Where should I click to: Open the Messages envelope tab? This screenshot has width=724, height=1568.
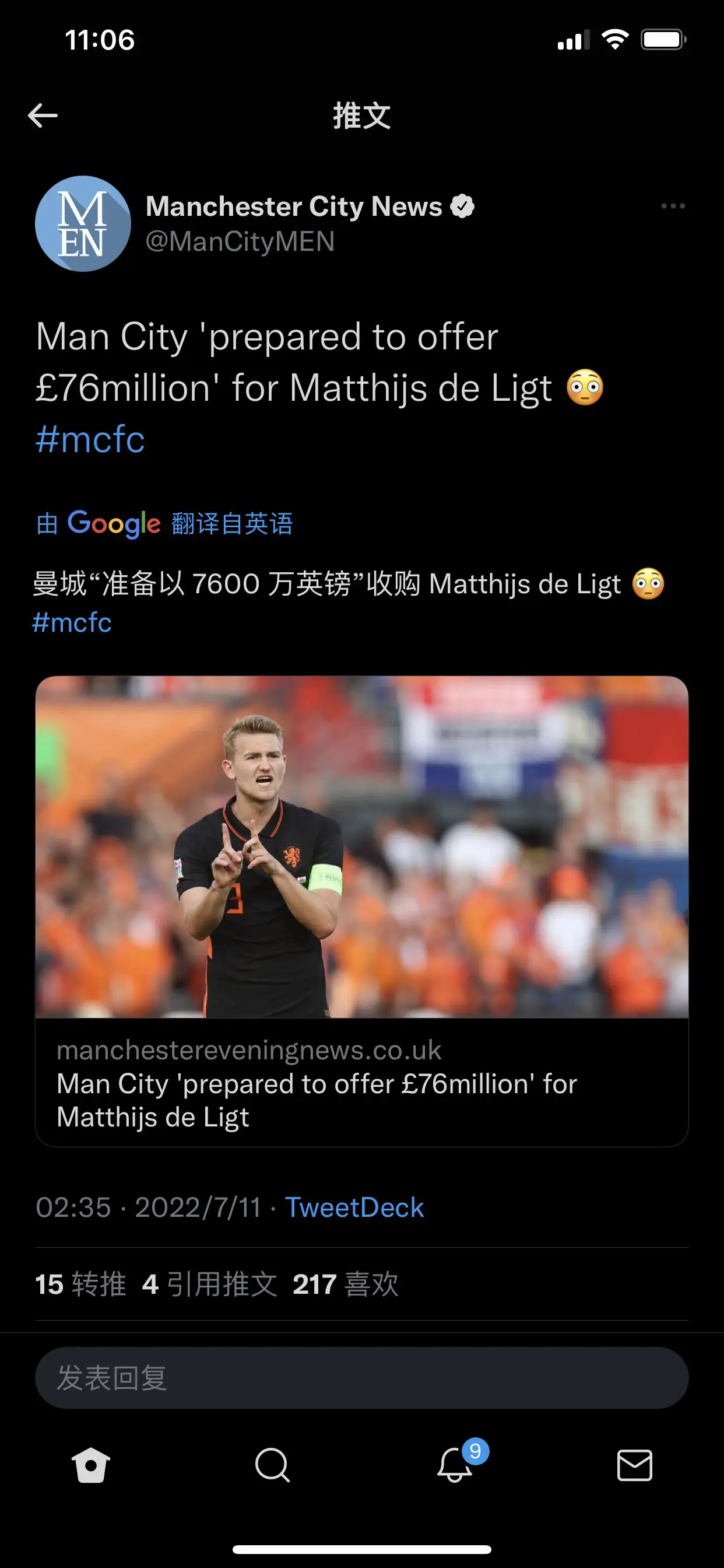[x=635, y=1465]
